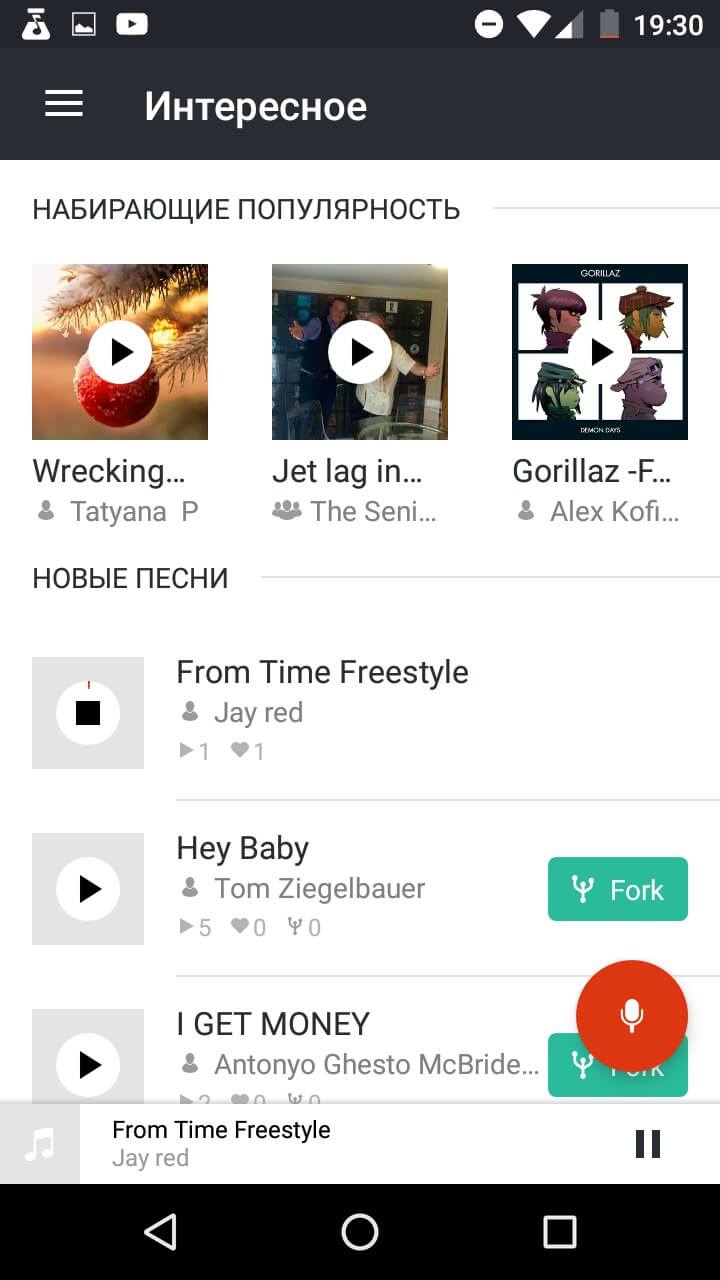Open From Time Freestyle in the mini-player
720x1280 pixels.
click(222, 1130)
